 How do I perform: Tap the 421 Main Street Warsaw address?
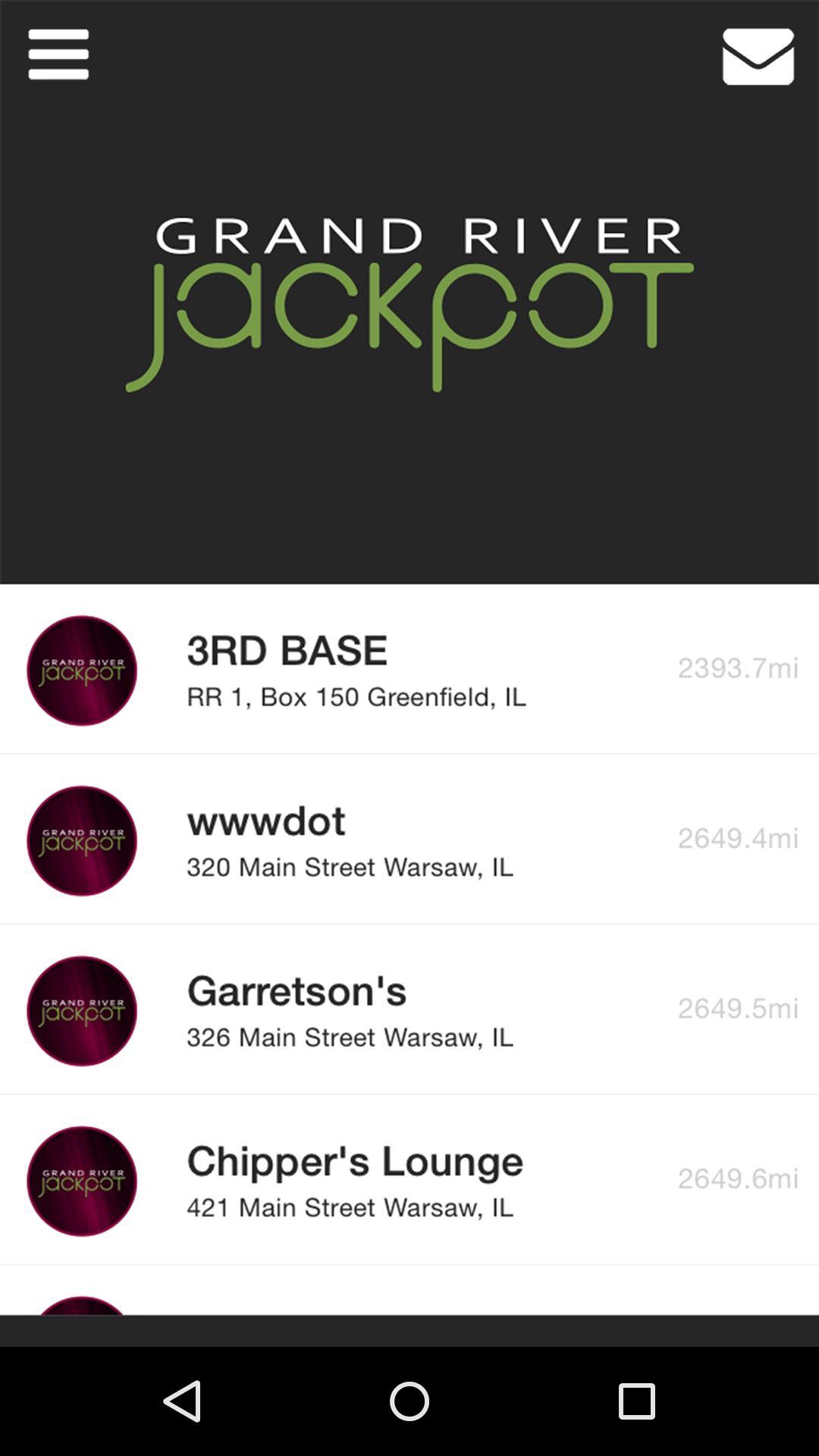pyautogui.click(x=350, y=1207)
